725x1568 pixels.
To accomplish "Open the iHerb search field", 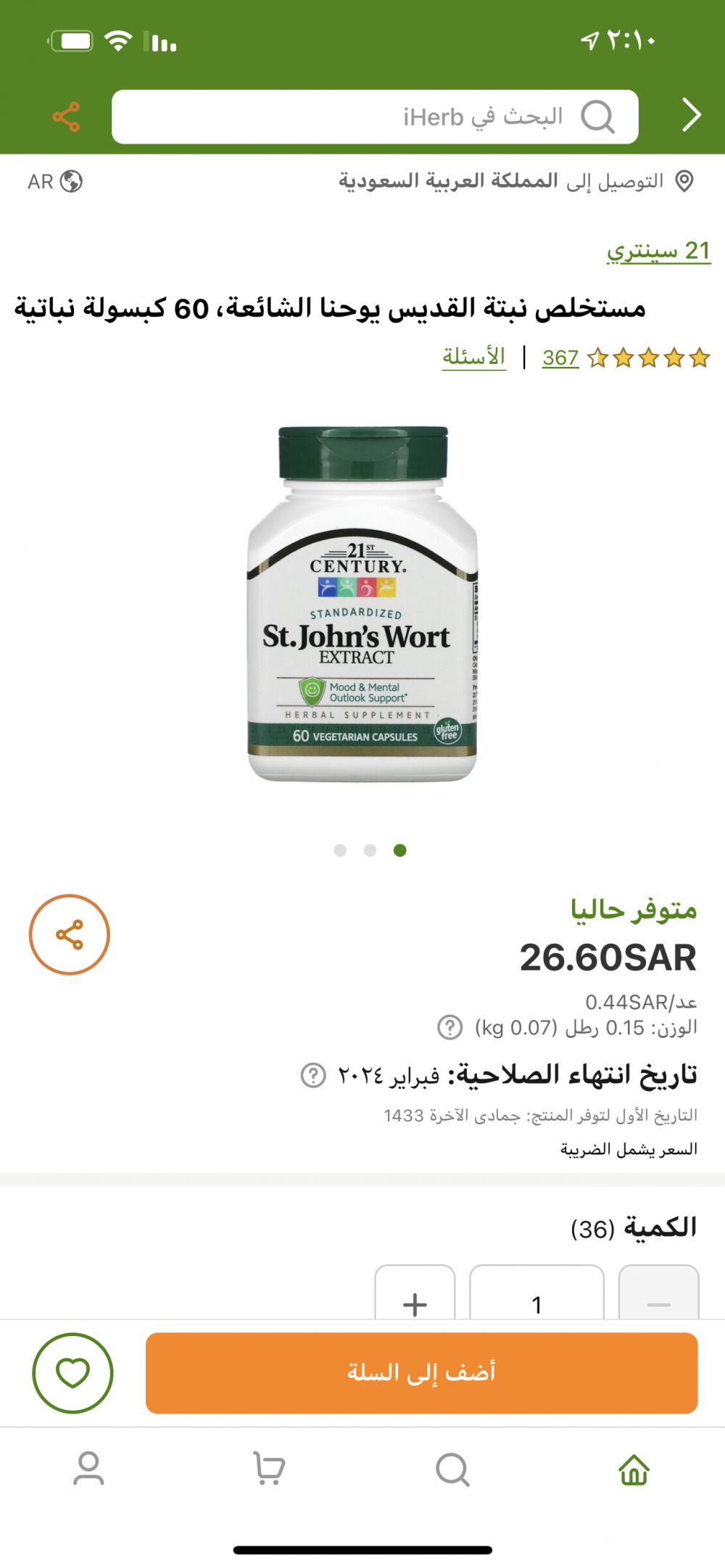I will (375, 117).
